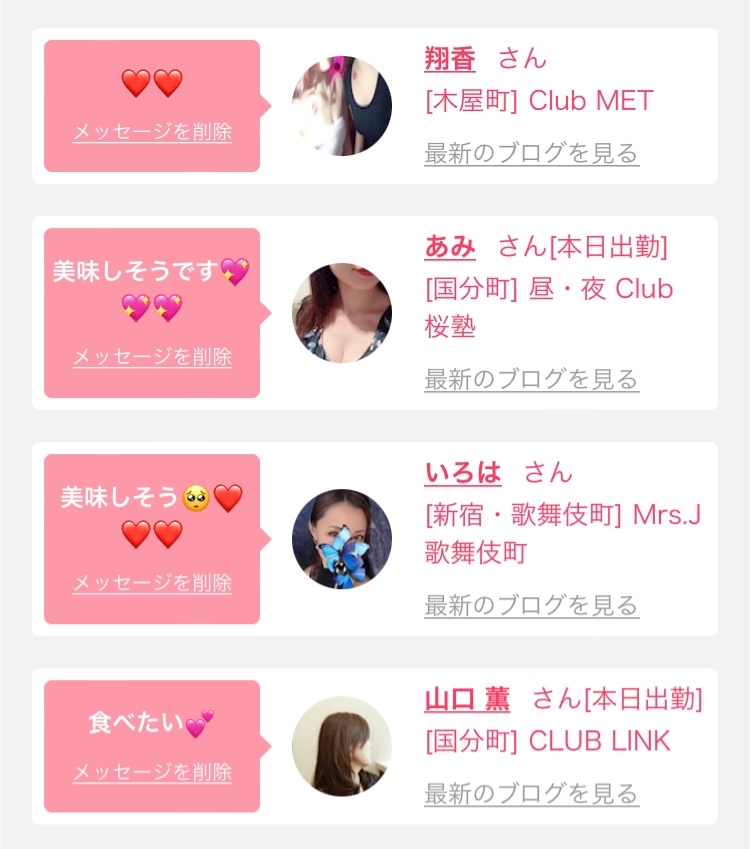The image size is (750, 849).
Task: Delete the message sent to あみ
Action: (152, 357)
